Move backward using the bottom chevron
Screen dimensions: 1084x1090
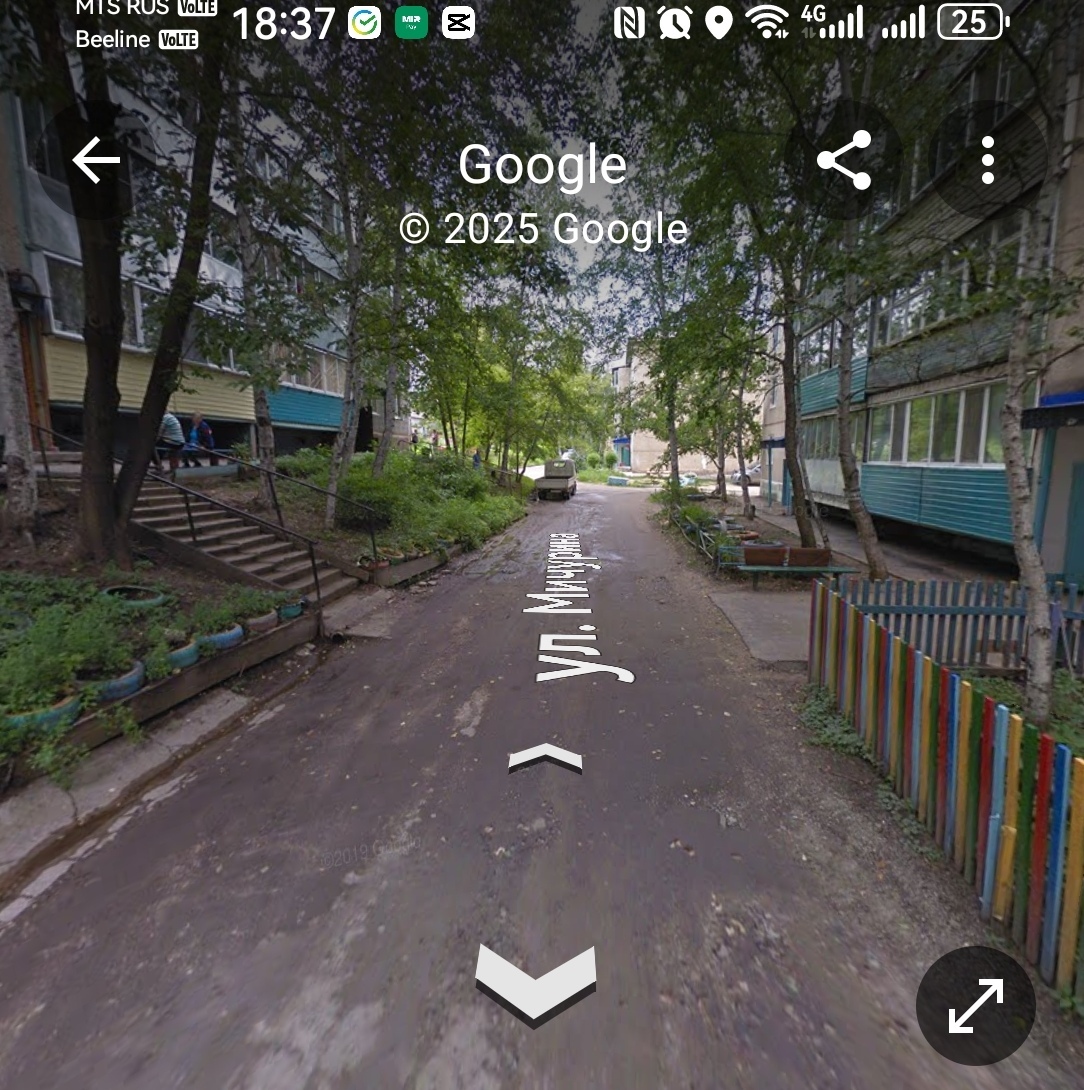click(535, 982)
